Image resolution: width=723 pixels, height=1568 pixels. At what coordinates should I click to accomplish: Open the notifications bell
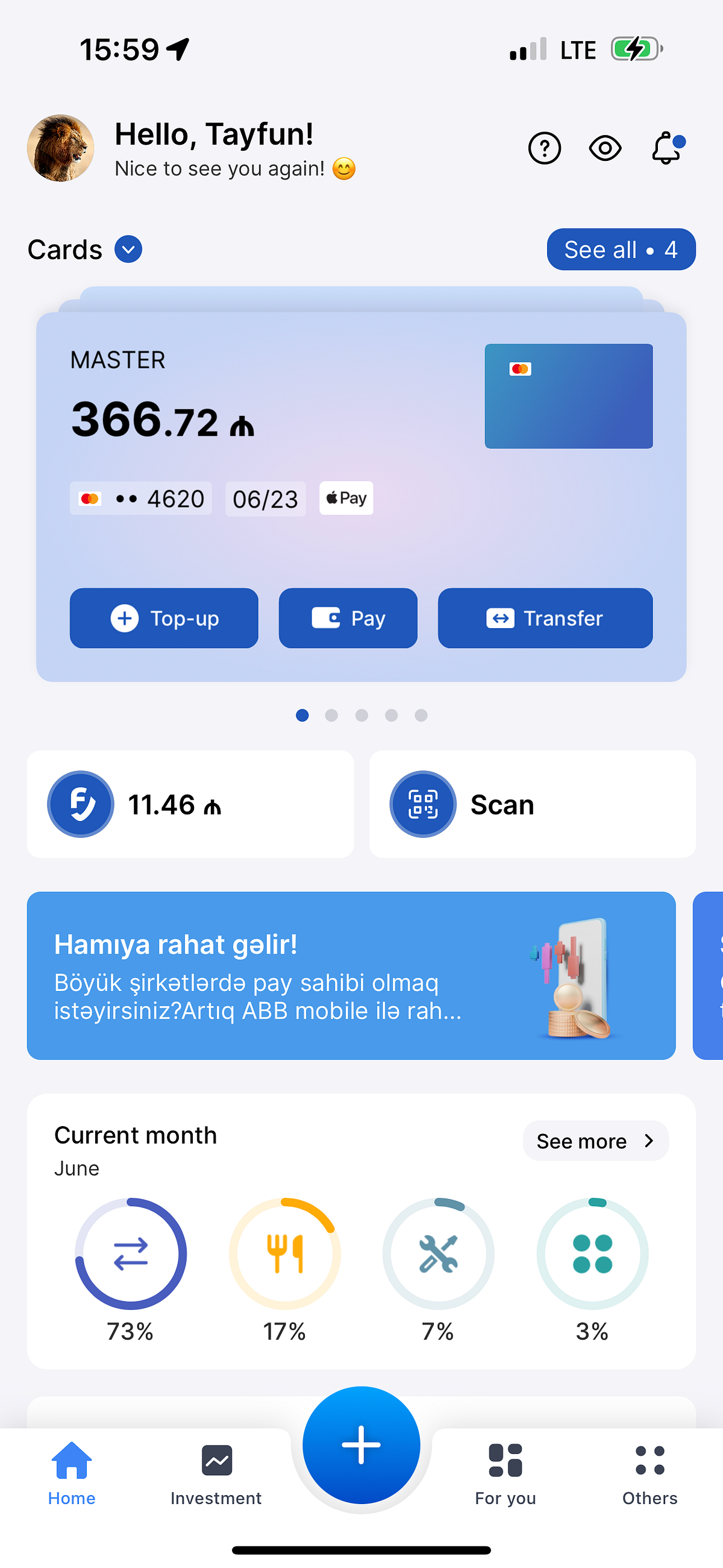[x=668, y=148]
